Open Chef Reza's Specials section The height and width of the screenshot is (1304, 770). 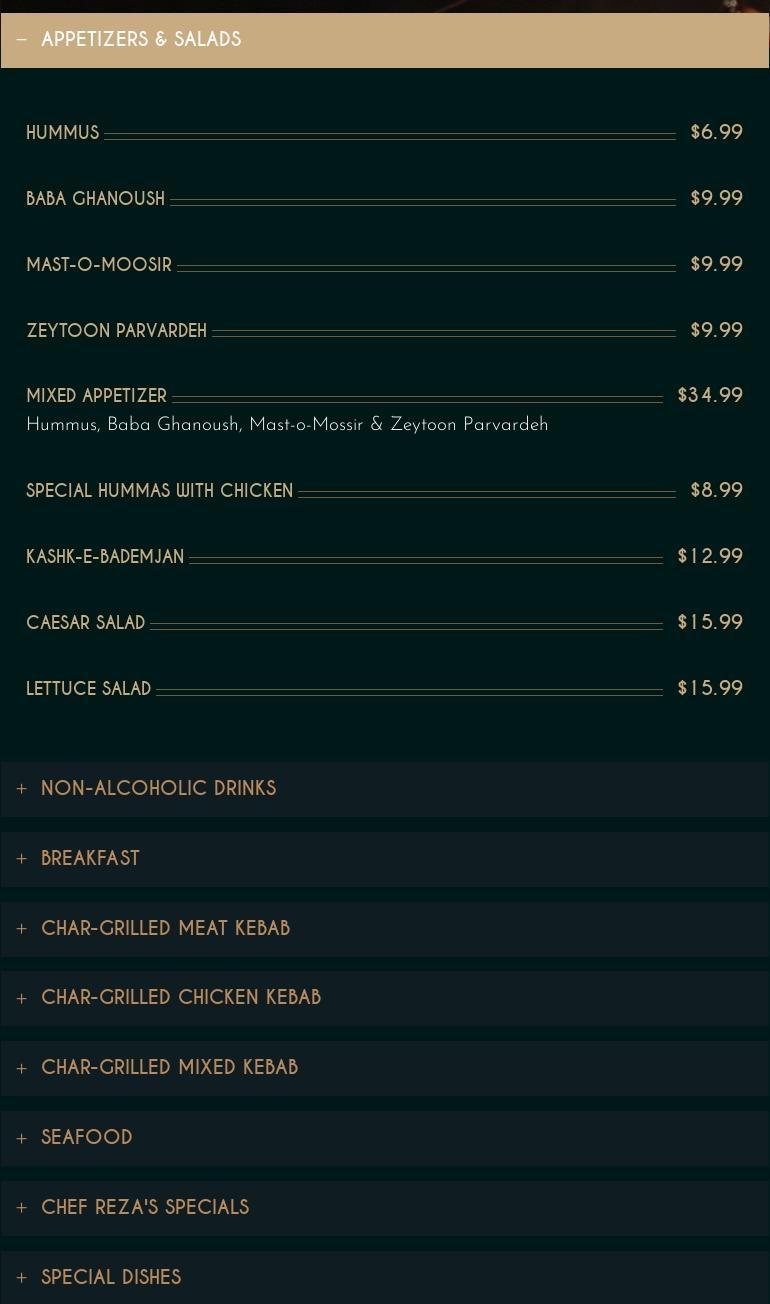click(x=145, y=1208)
